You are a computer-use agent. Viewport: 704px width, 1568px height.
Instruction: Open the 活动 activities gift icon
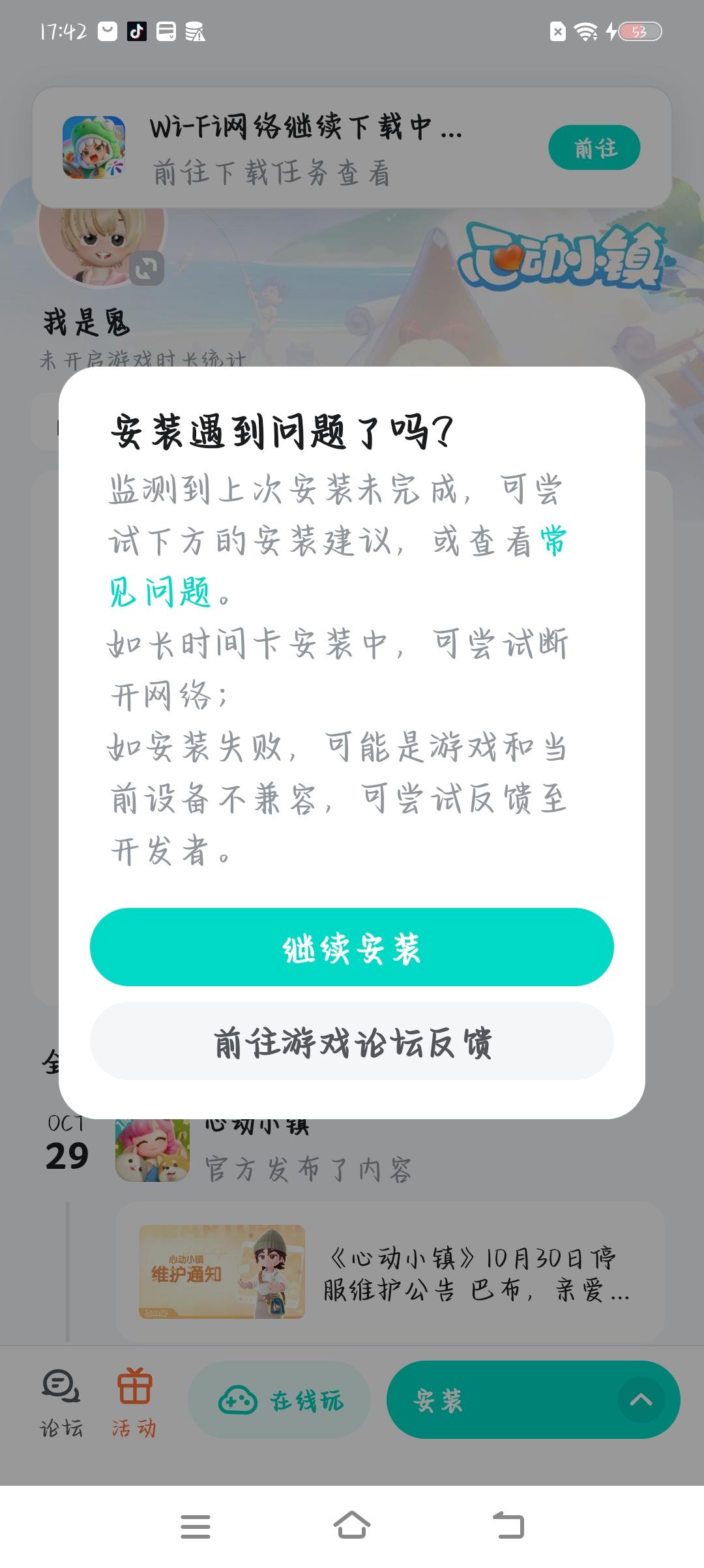(x=134, y=1386)
